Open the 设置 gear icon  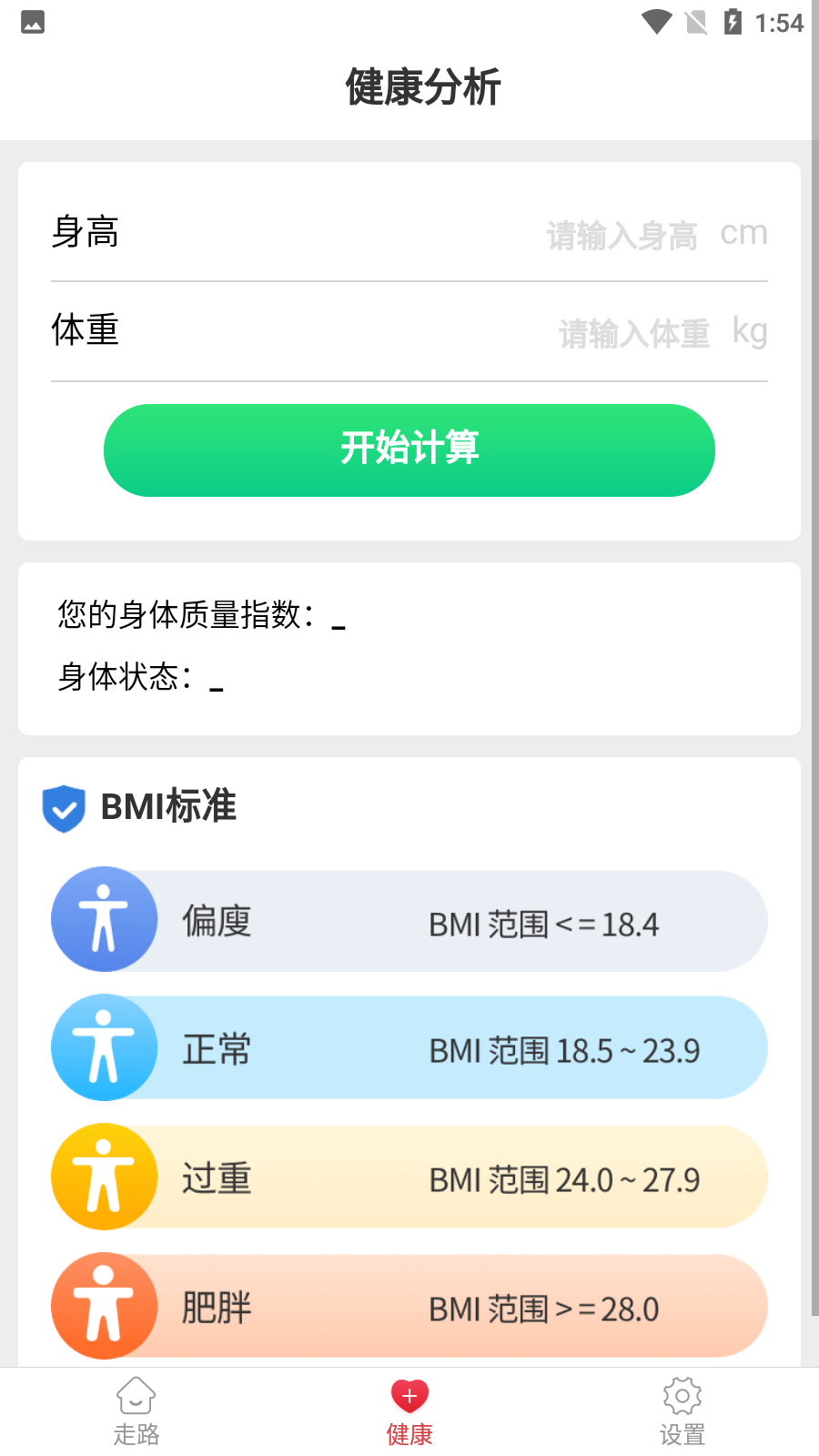click(x=682, y=1395)
